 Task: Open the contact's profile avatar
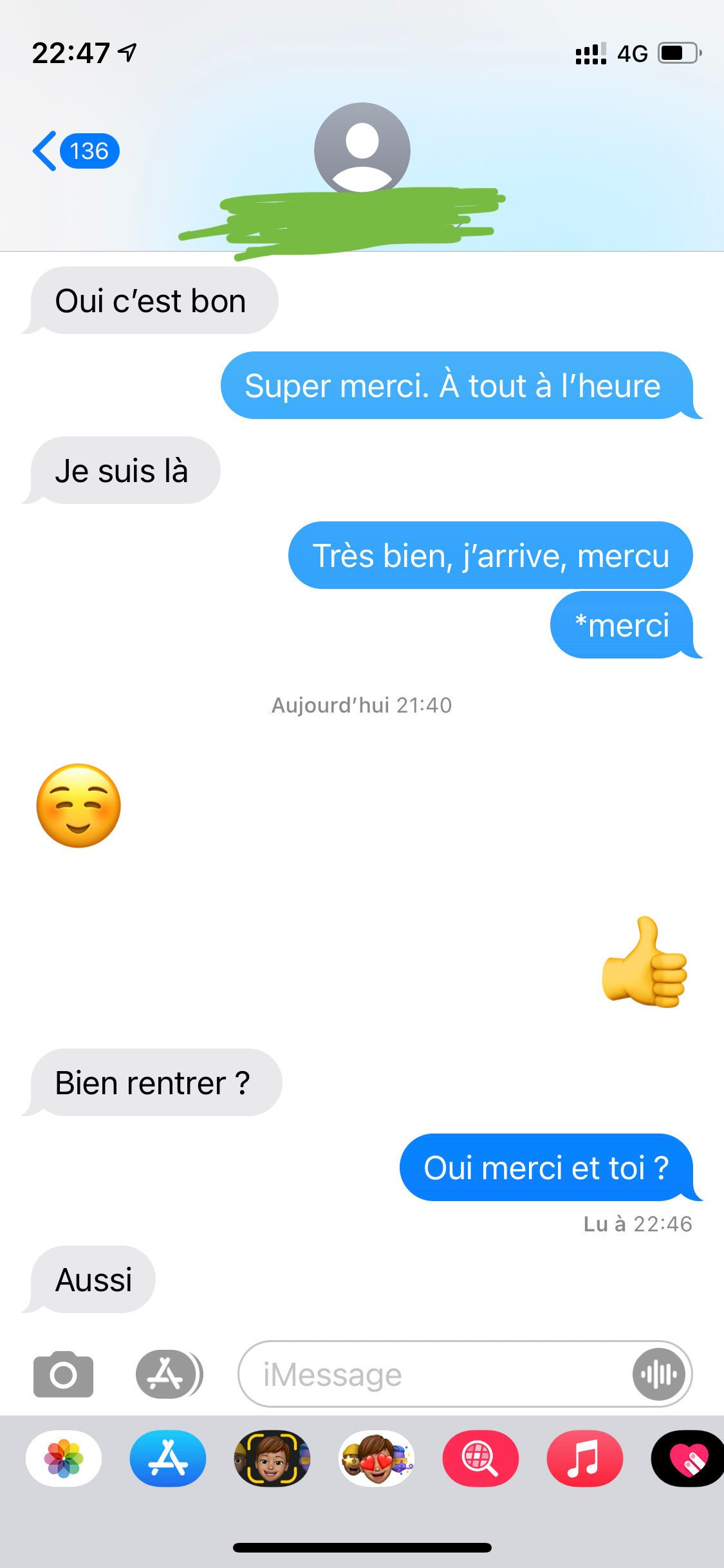(x=362, y=149)
